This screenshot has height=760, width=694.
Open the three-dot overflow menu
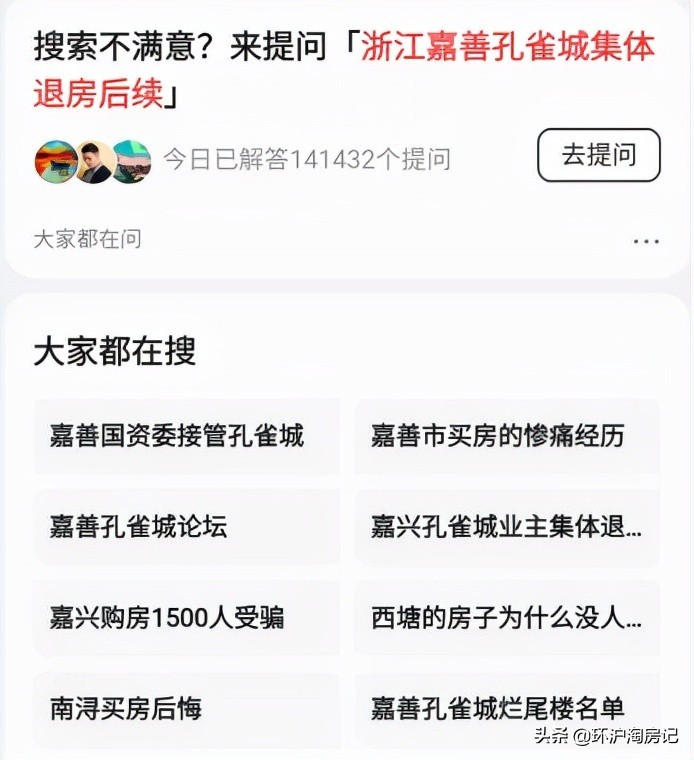click(646, 241)
